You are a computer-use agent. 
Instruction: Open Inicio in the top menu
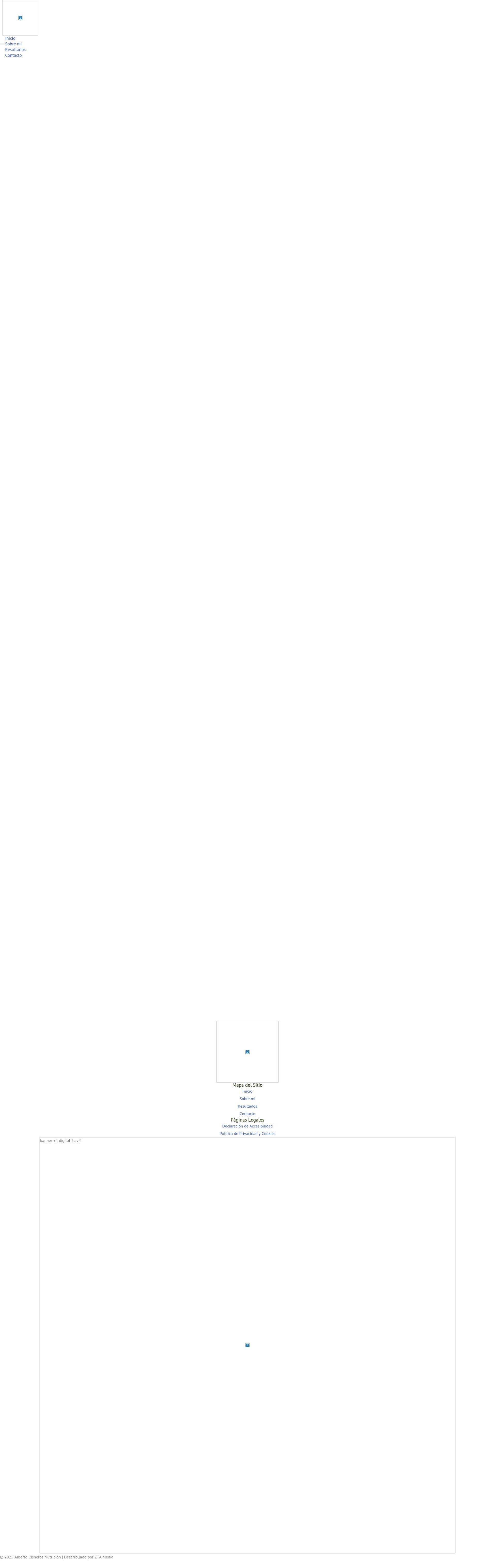tap(10, 38)
